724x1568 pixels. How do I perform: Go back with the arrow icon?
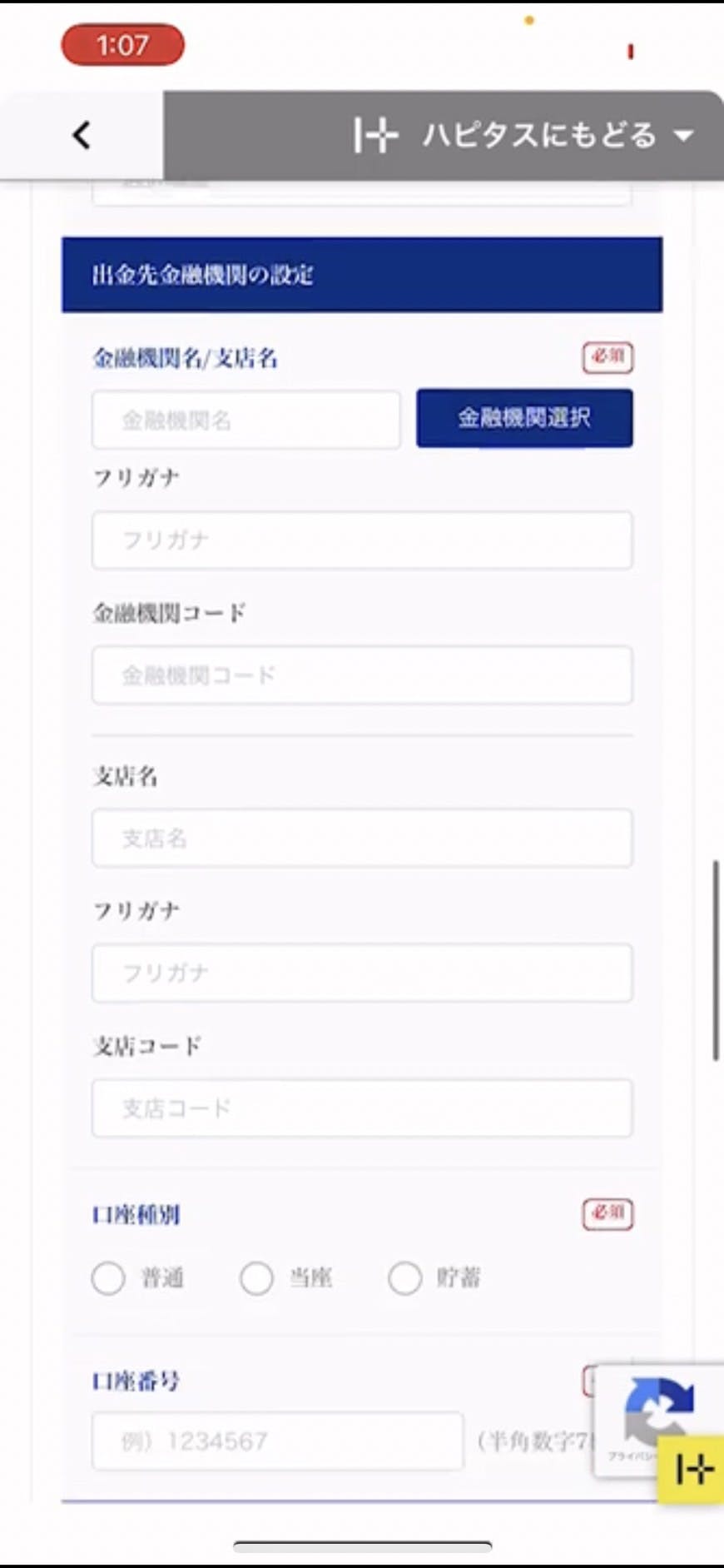click(82, 135)
